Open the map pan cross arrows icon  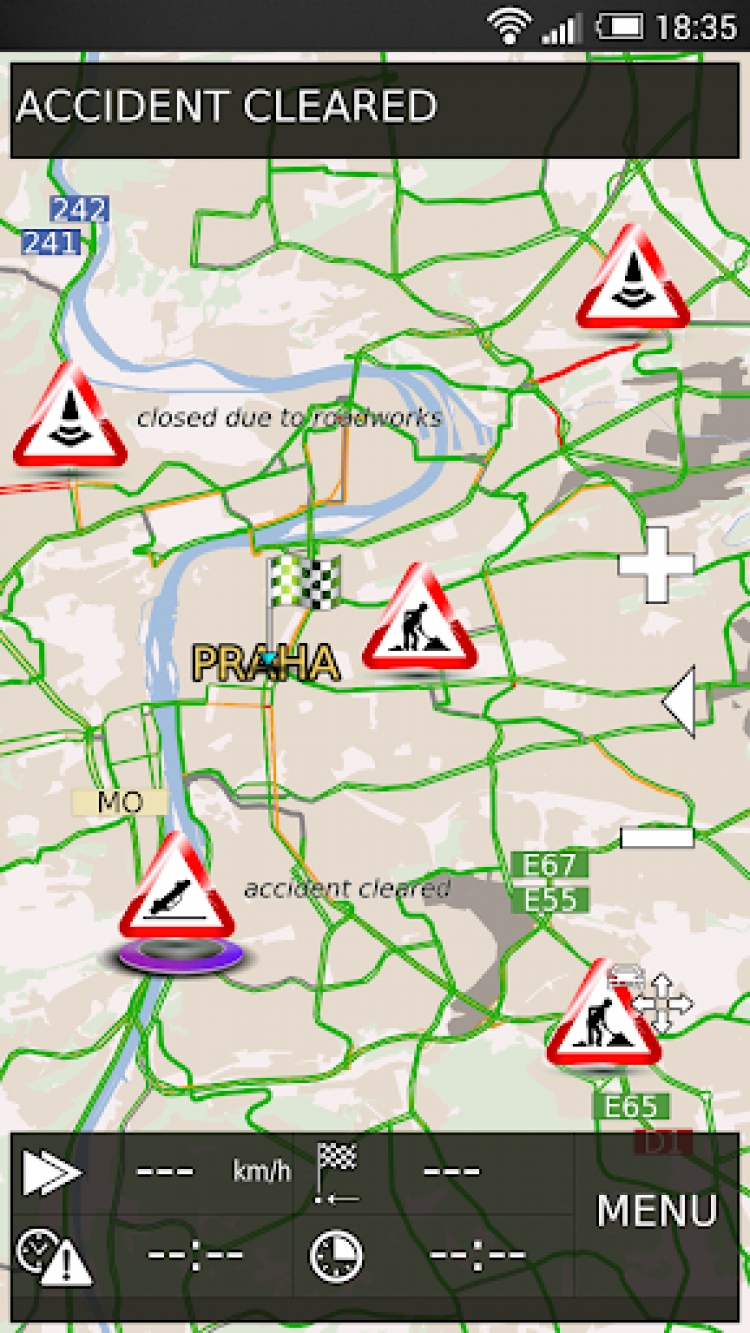(663, 1002)
